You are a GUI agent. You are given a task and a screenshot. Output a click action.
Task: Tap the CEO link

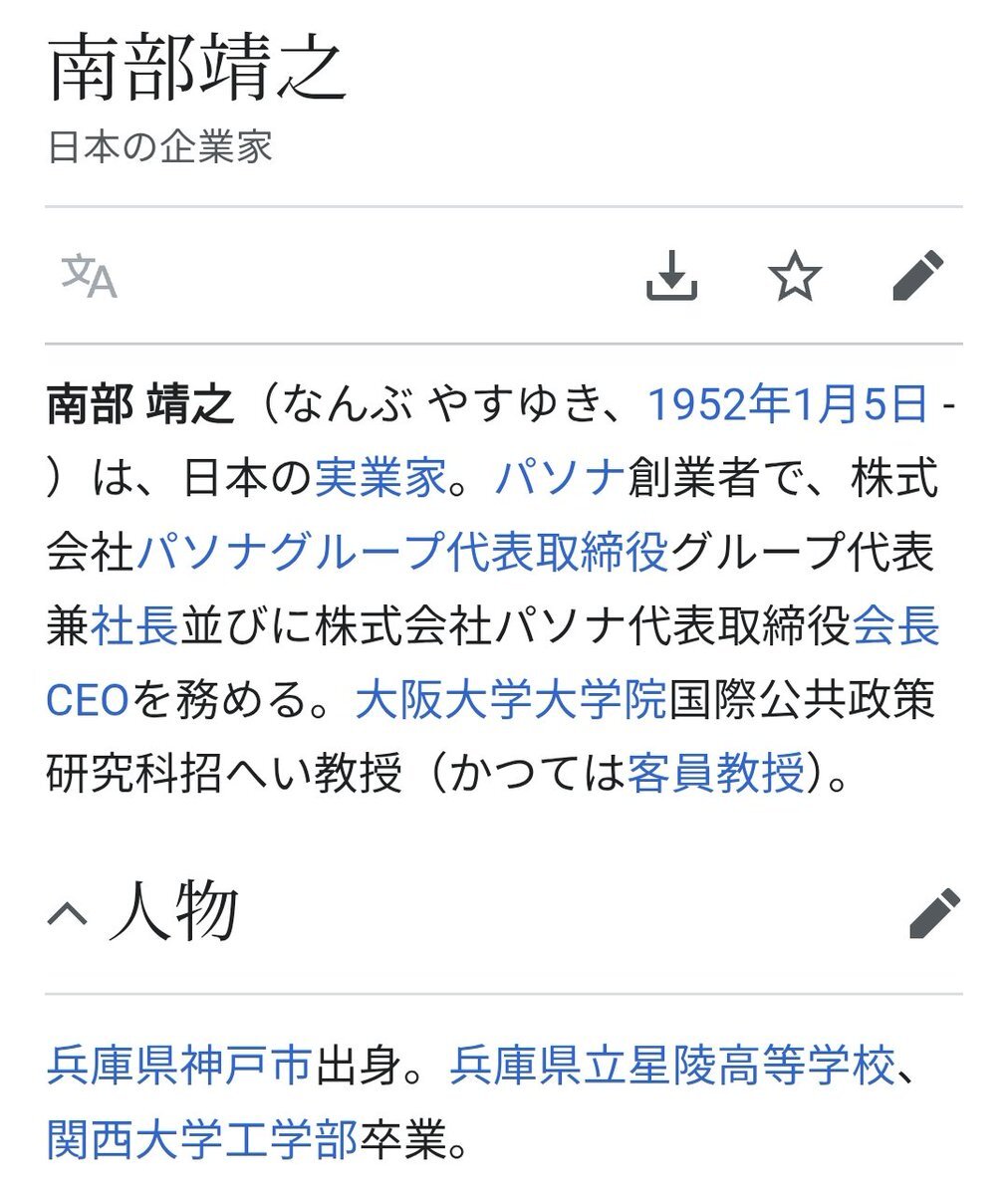tap(88, 700)
